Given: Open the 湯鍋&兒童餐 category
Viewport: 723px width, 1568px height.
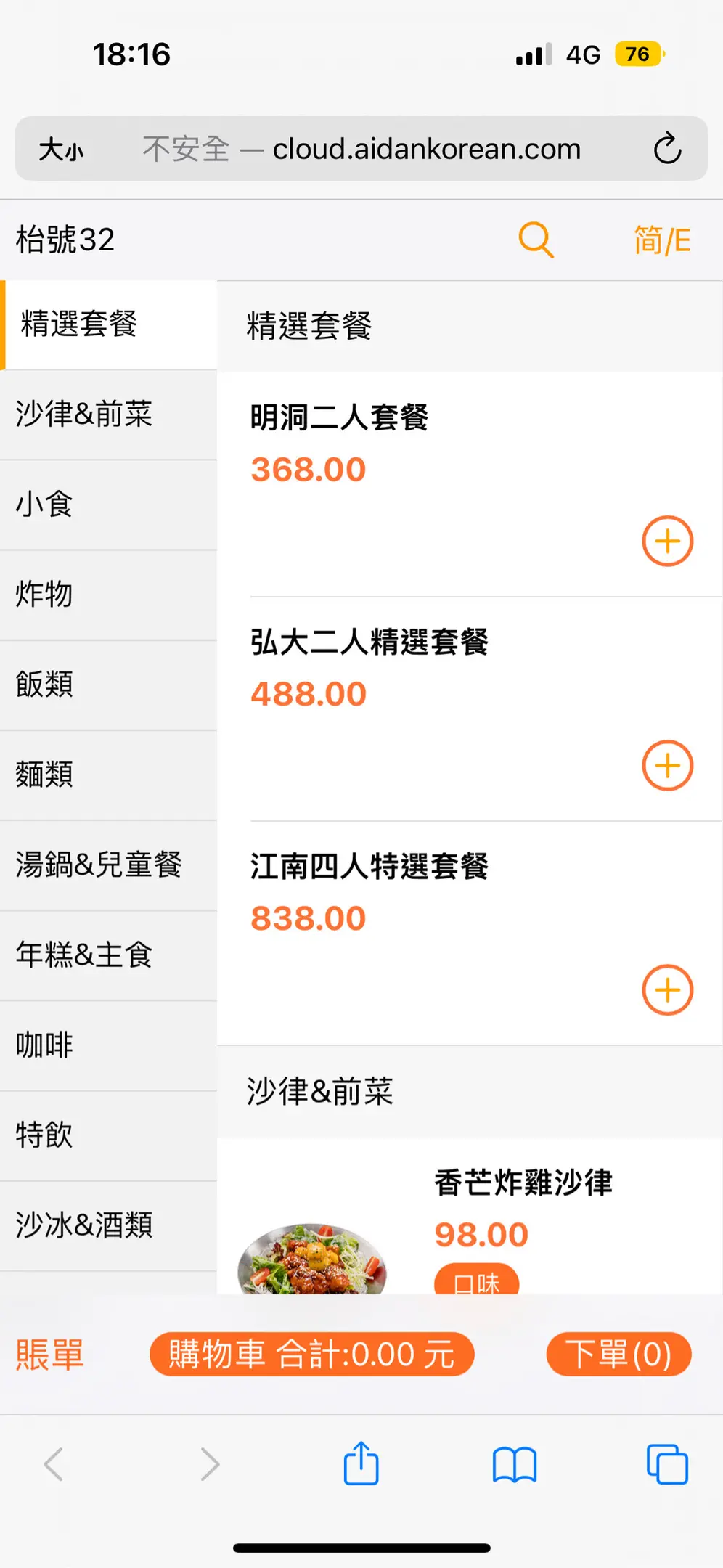Looking at the screenshot, I should point(109,865).
